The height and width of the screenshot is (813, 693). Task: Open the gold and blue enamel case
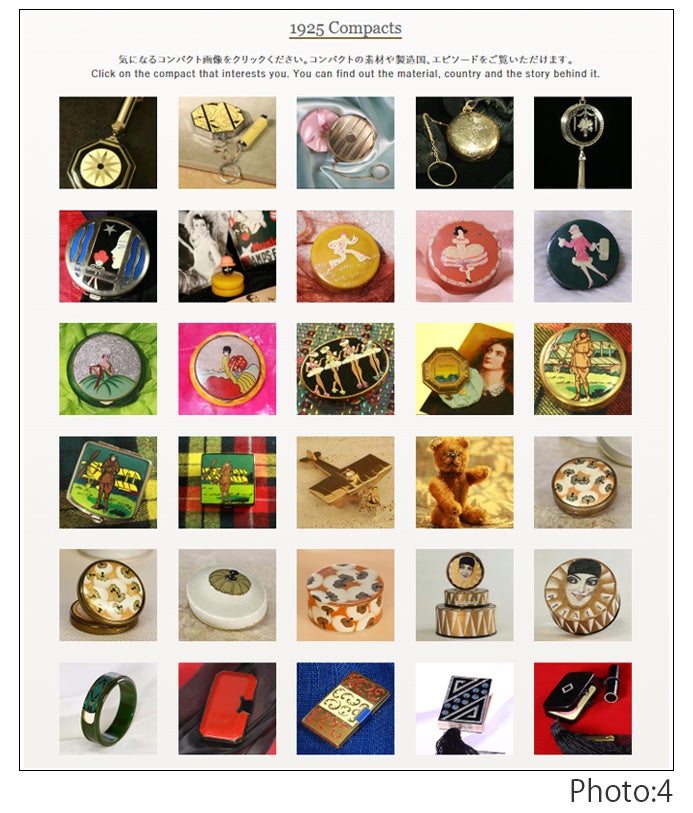click(345, 708)
